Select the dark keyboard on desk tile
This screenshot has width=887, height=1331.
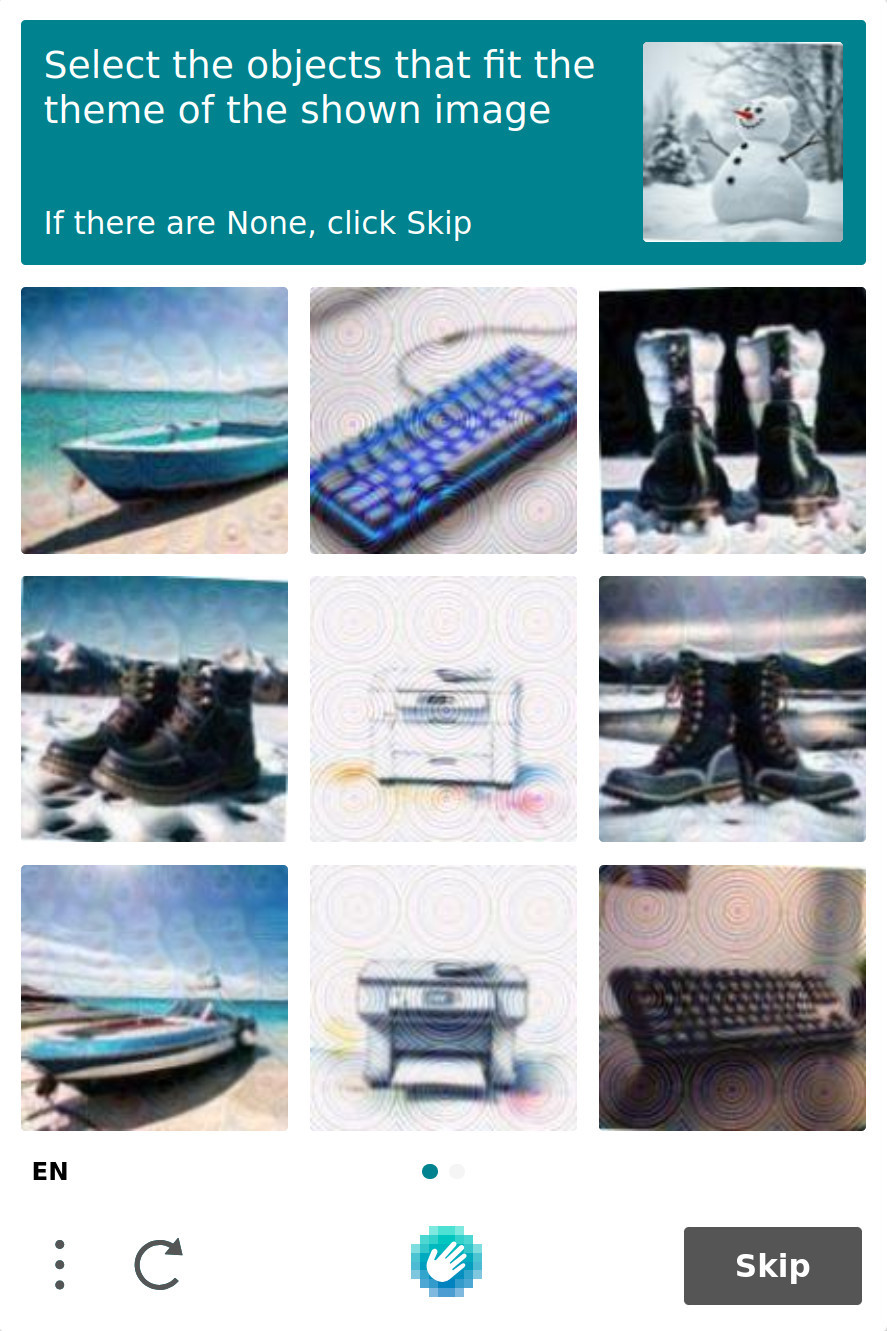tap(732, 997)
